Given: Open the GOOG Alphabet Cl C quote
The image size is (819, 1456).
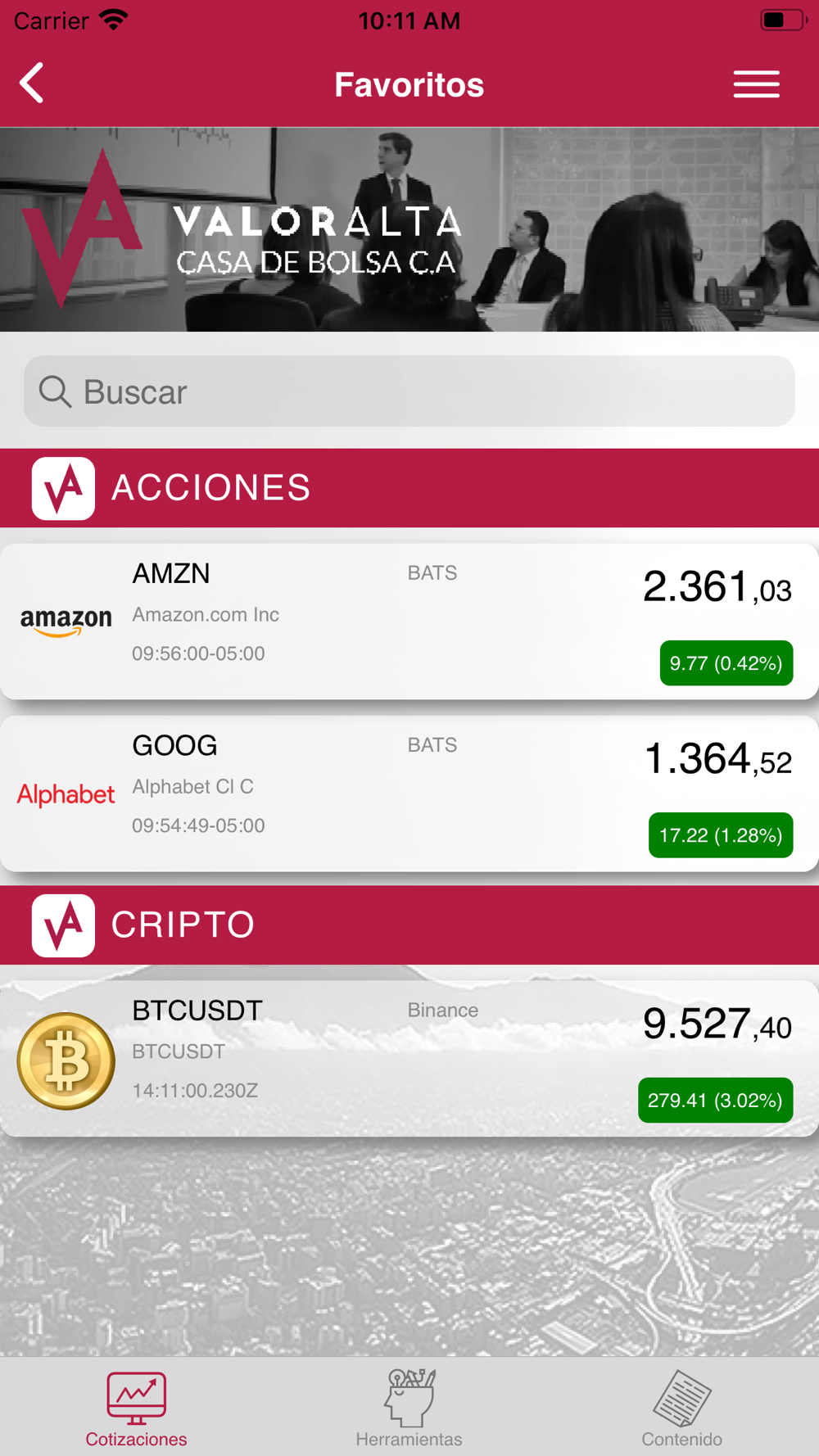Looking at the screenshot, I should point(409,793).
